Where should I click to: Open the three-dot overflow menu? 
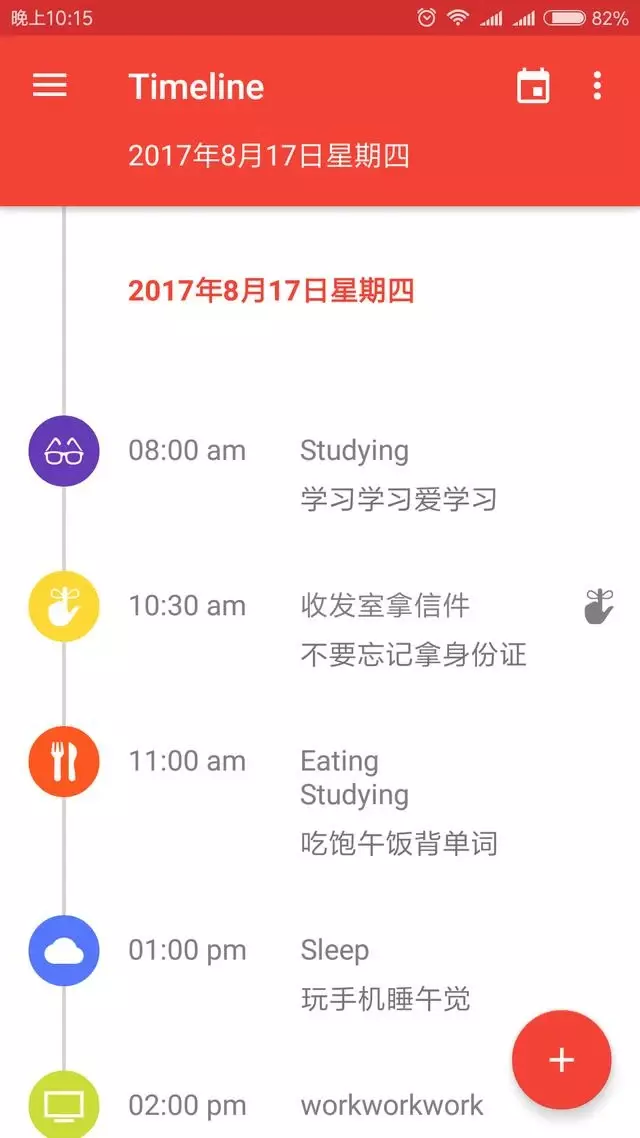[596, 86]
